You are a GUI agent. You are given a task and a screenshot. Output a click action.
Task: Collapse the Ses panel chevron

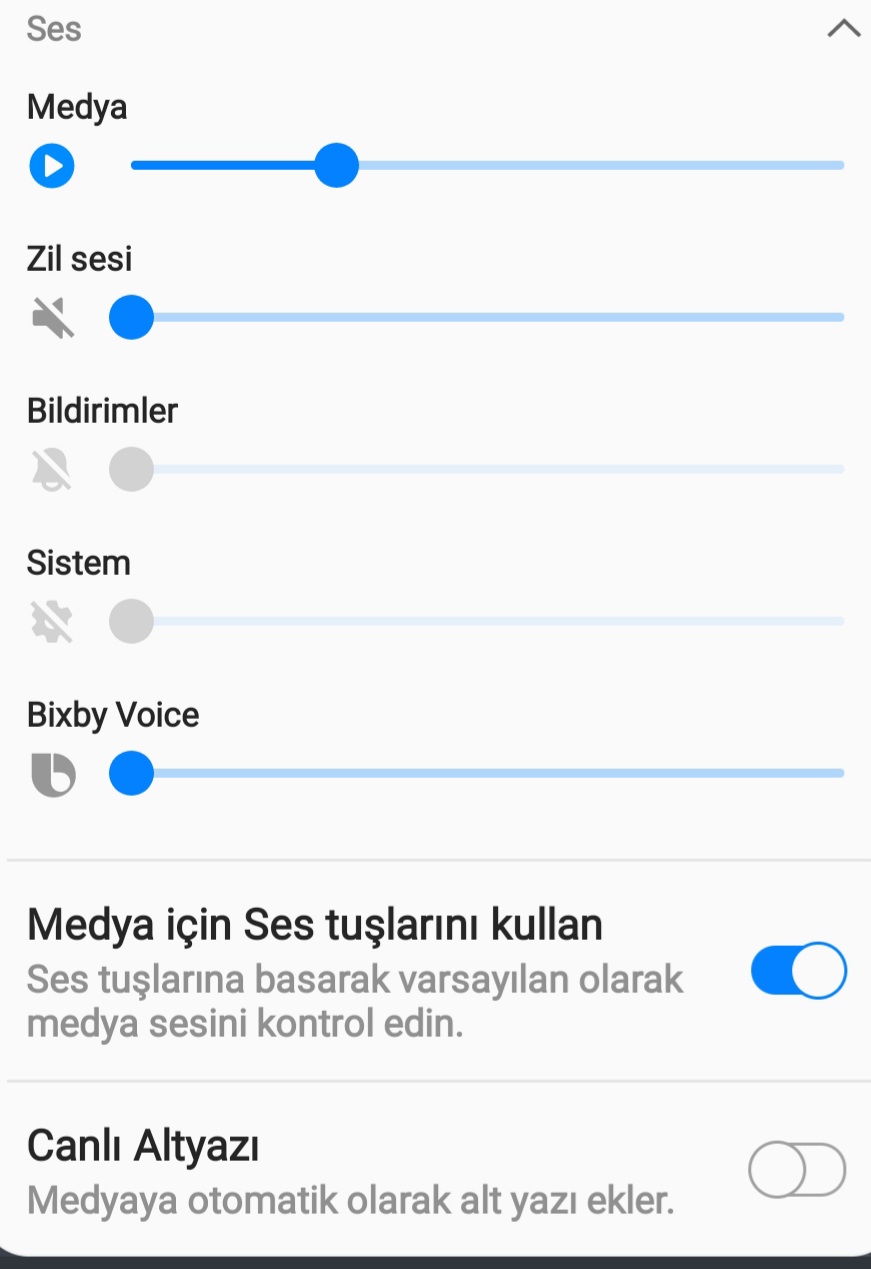point(843,28)
